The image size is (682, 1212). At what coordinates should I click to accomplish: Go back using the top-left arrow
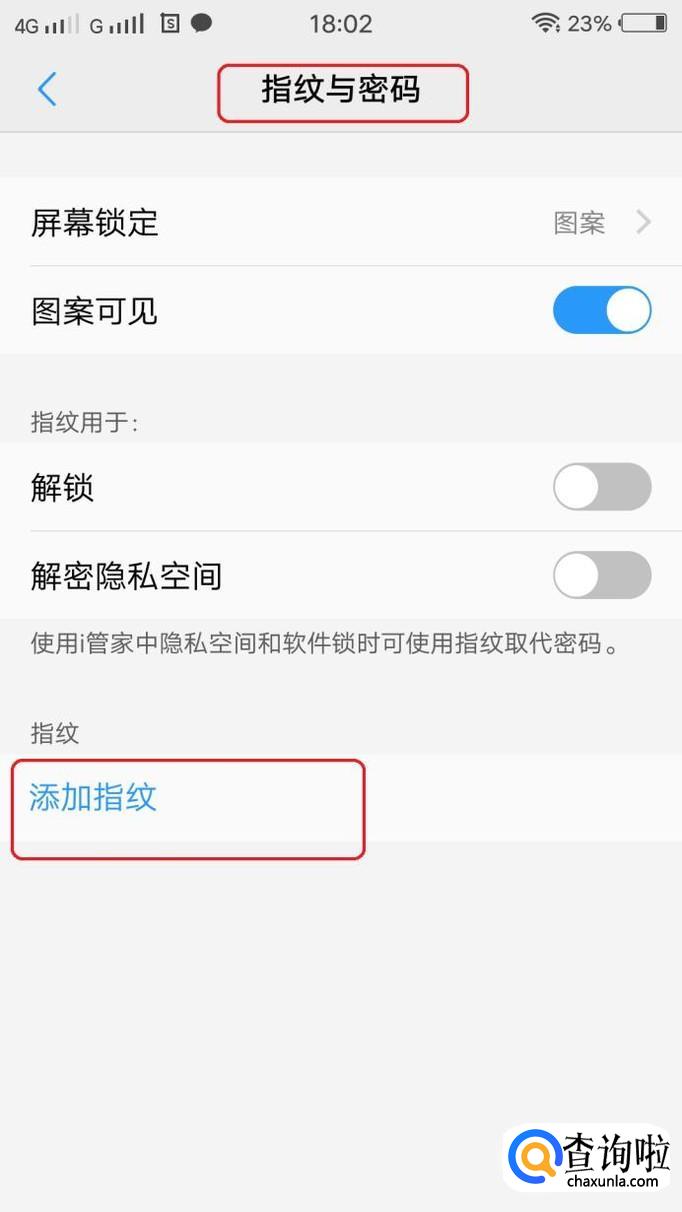click(x=47, y=89)
